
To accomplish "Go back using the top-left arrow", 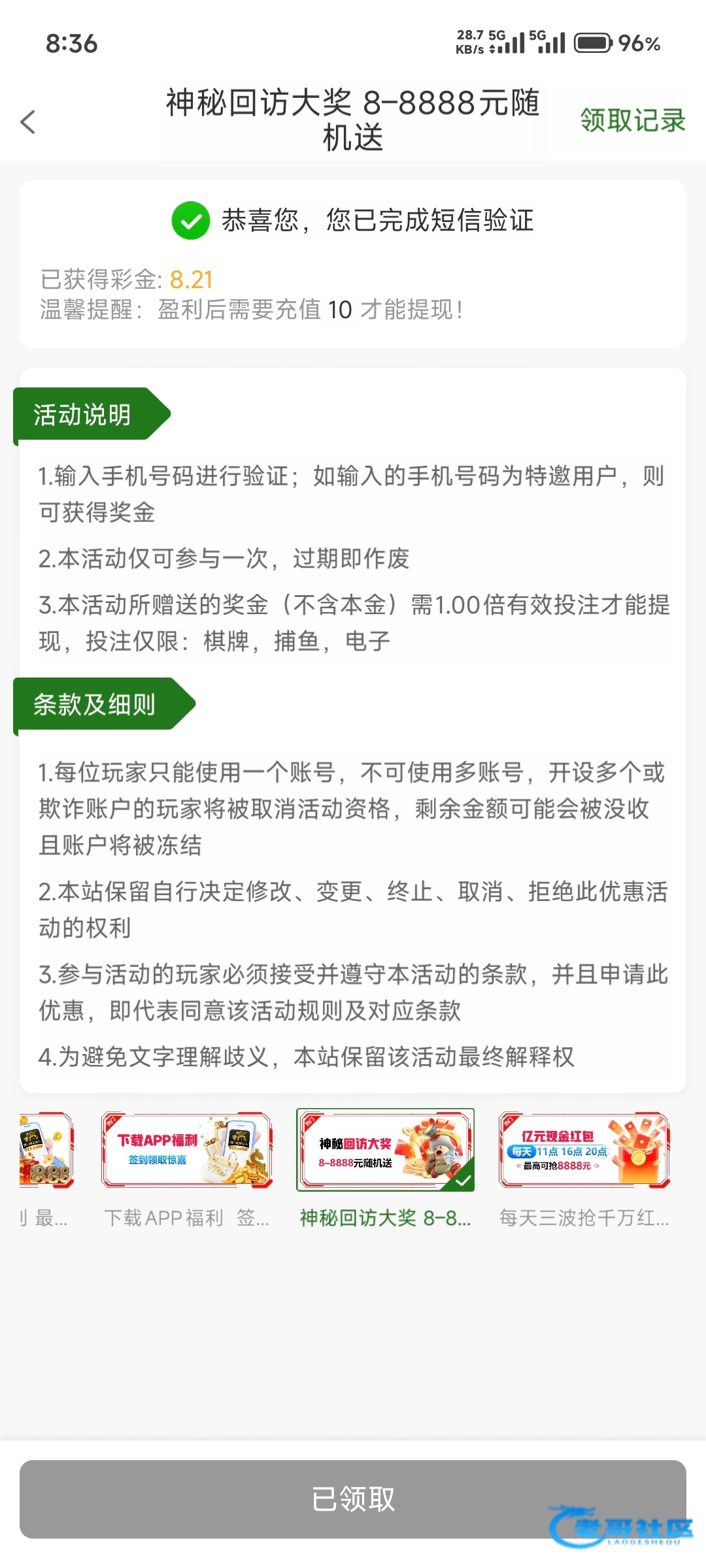I will [x=28, y=122].
